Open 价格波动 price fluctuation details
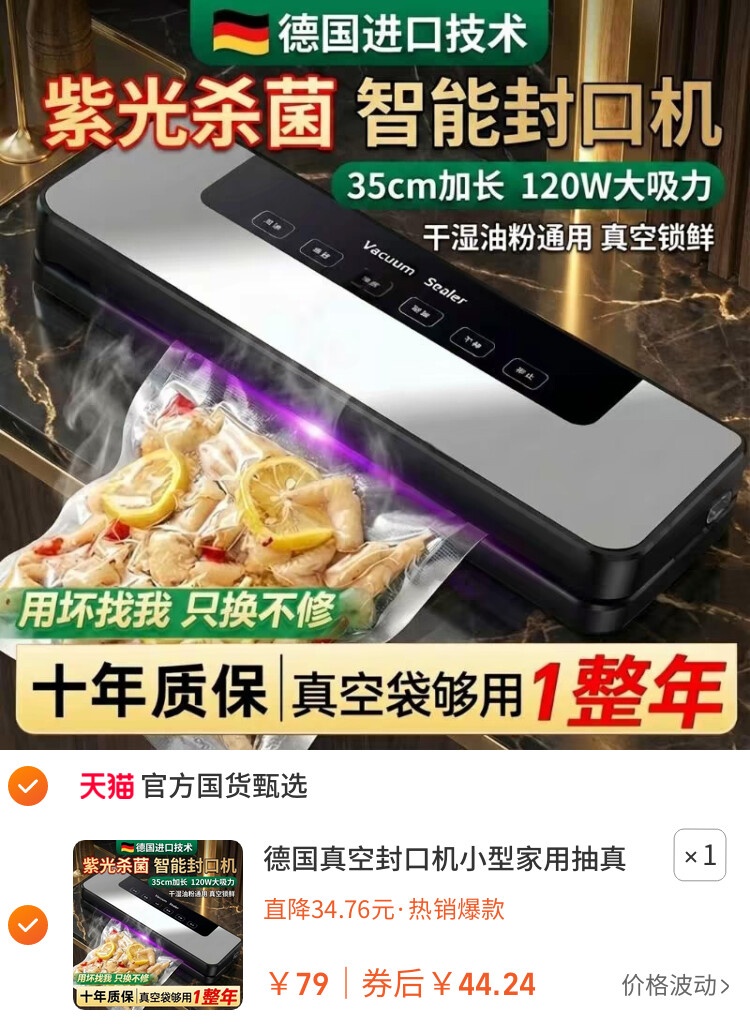Screen dimensions: 750x1030 coord(675,985)
